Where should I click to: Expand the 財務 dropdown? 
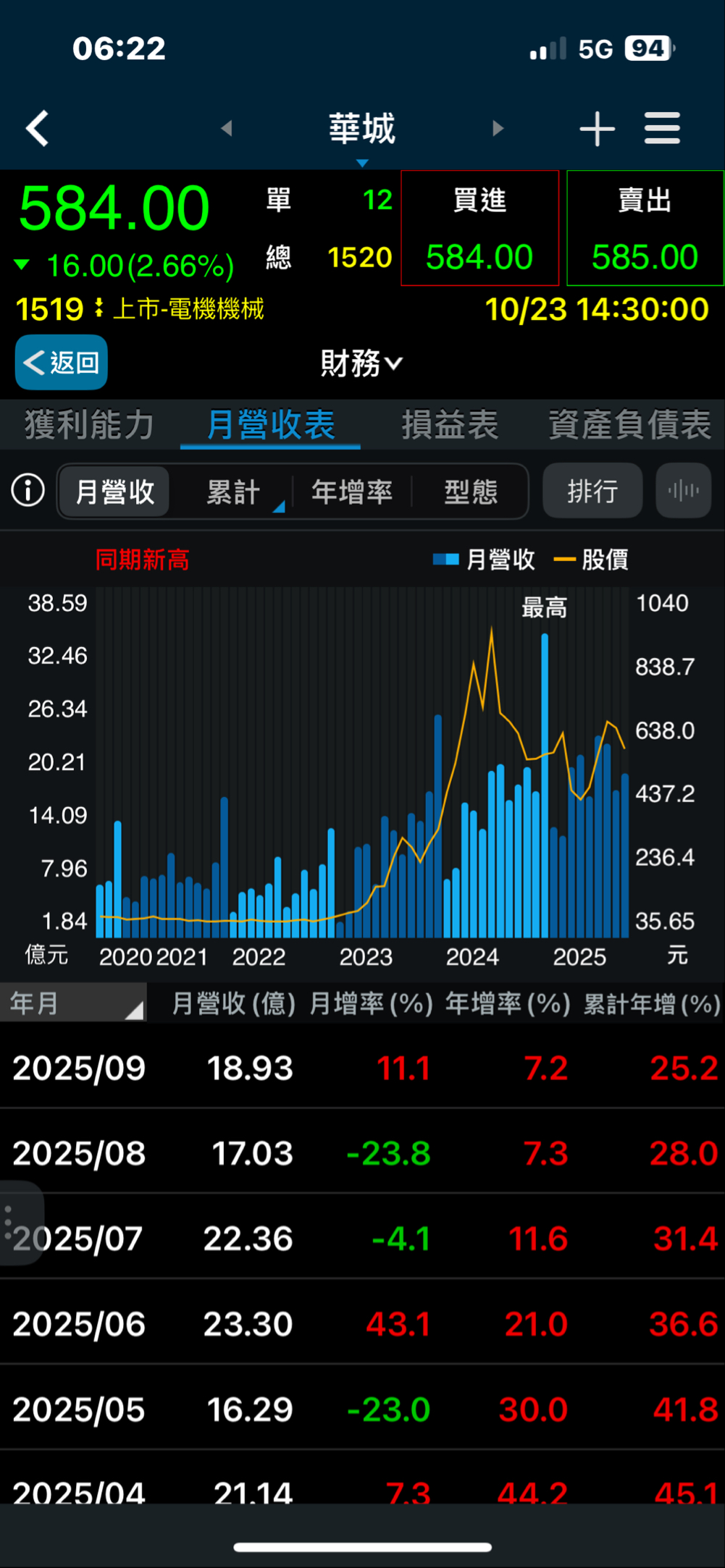361,363
